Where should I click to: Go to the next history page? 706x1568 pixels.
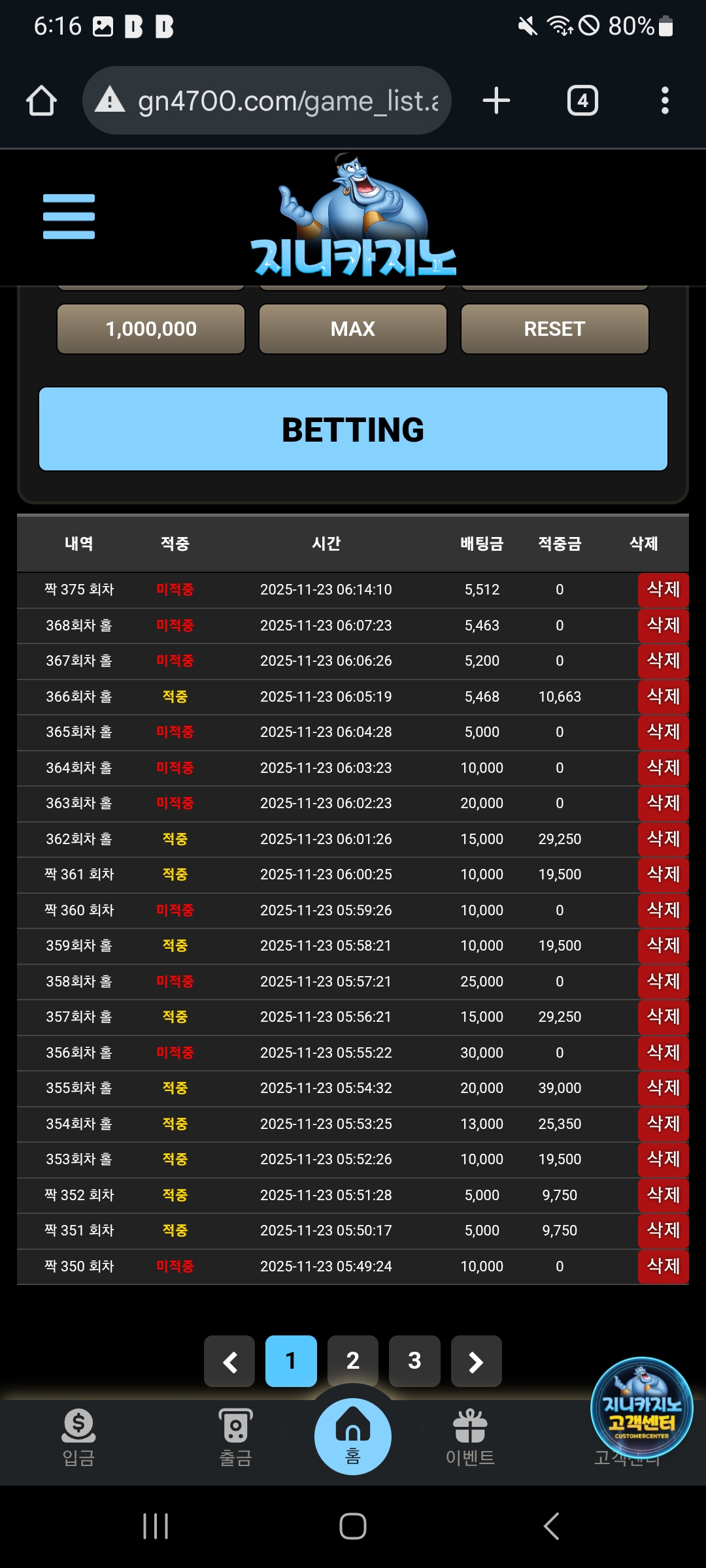[476, 1361]
